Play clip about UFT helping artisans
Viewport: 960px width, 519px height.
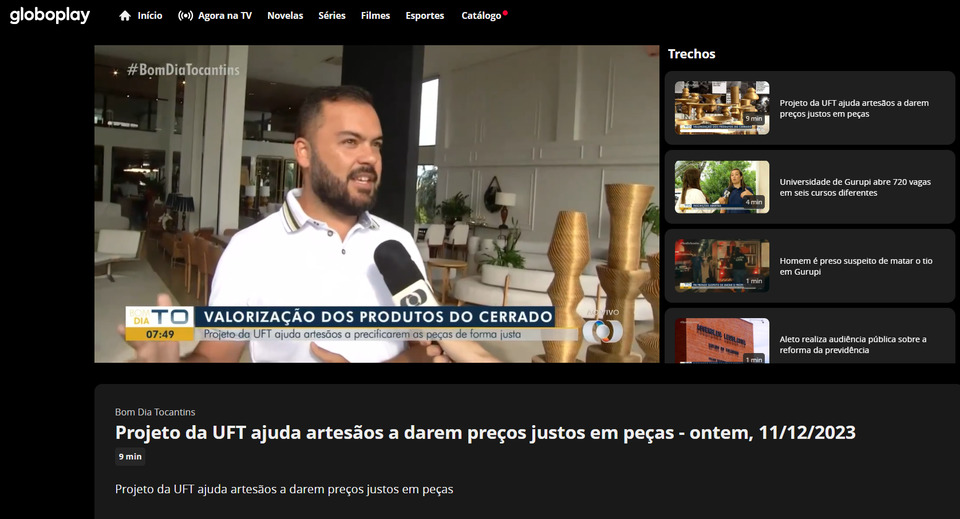(x=810, y=108)
